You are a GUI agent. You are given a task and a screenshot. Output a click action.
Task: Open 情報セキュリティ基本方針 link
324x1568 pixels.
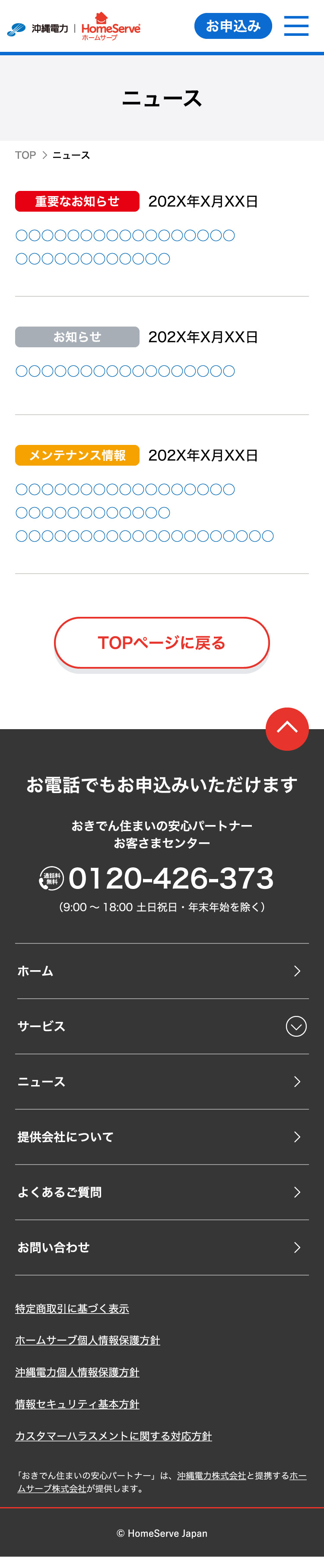(77, 1404)
